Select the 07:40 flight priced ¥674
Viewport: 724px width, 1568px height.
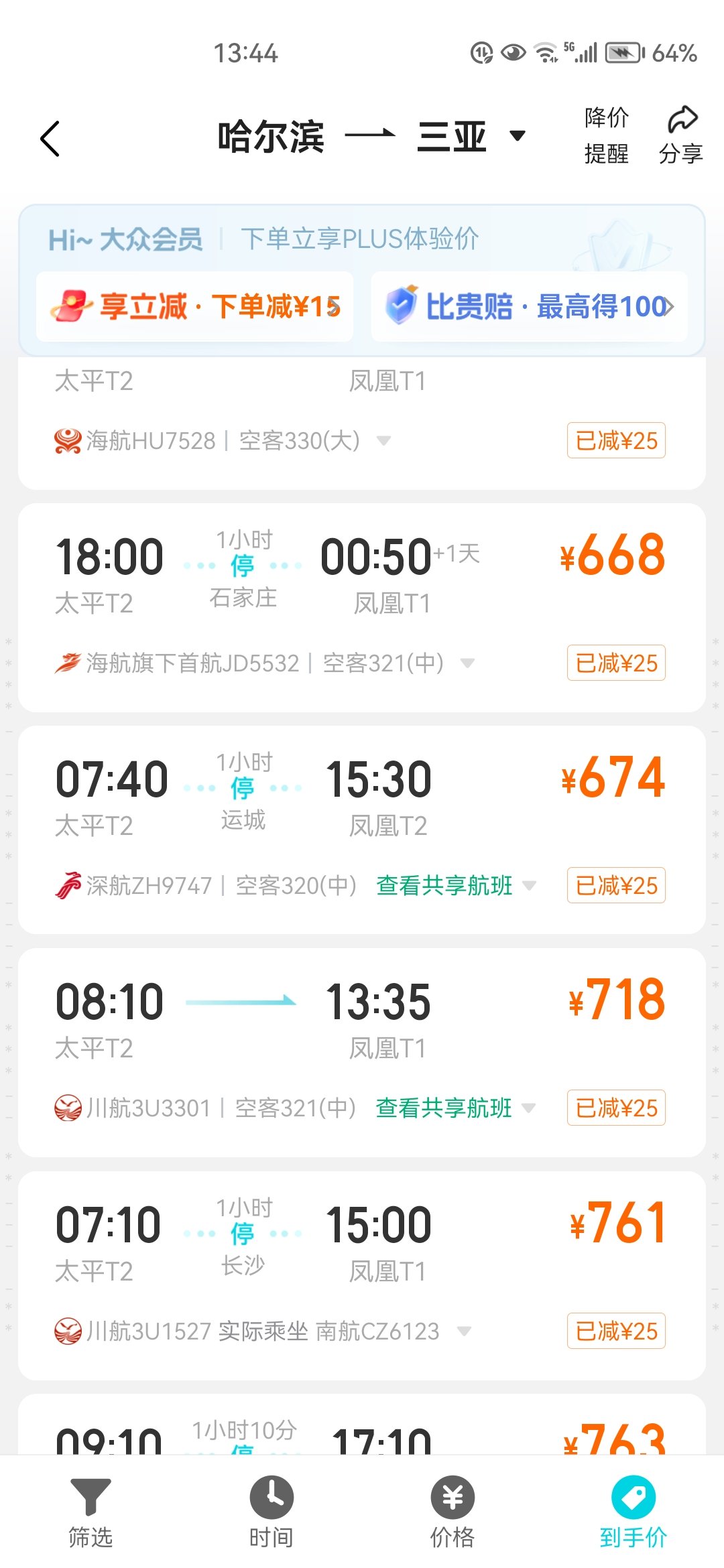(362, 830)
